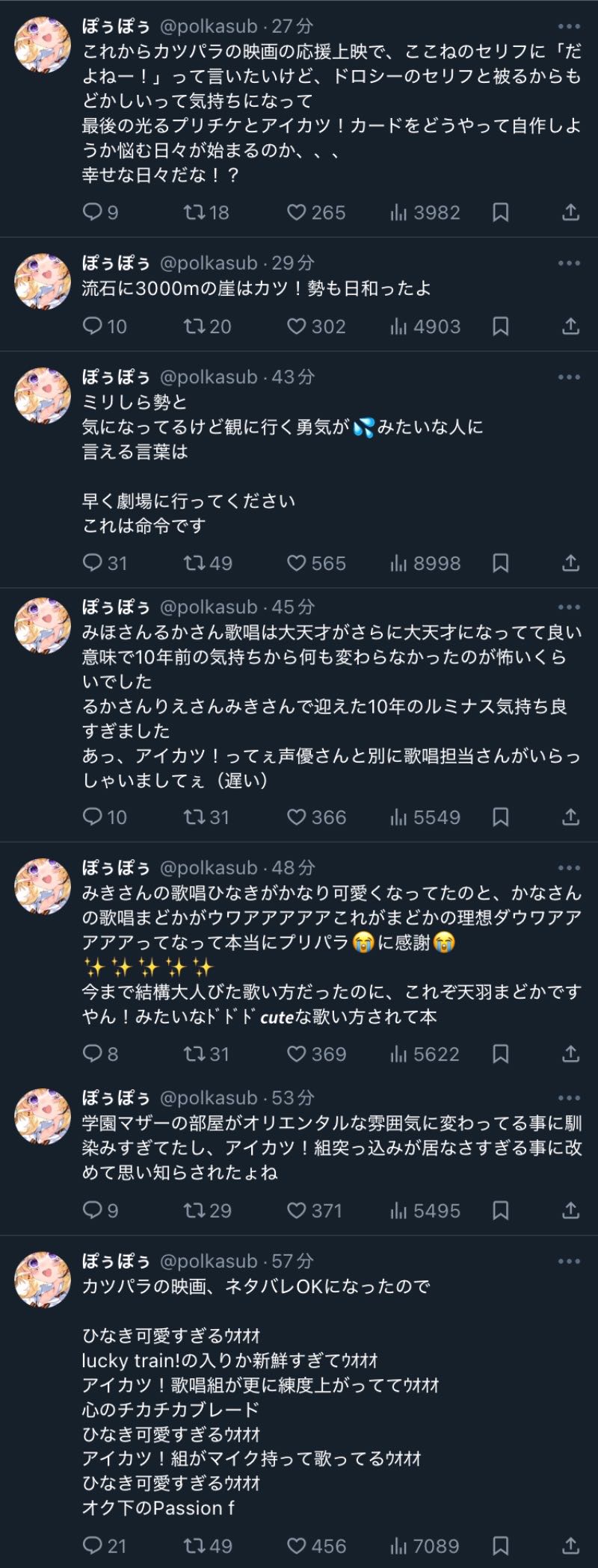Like the tweet posted 27分 ago
The image size is (598, 1568).
[297, 213]
